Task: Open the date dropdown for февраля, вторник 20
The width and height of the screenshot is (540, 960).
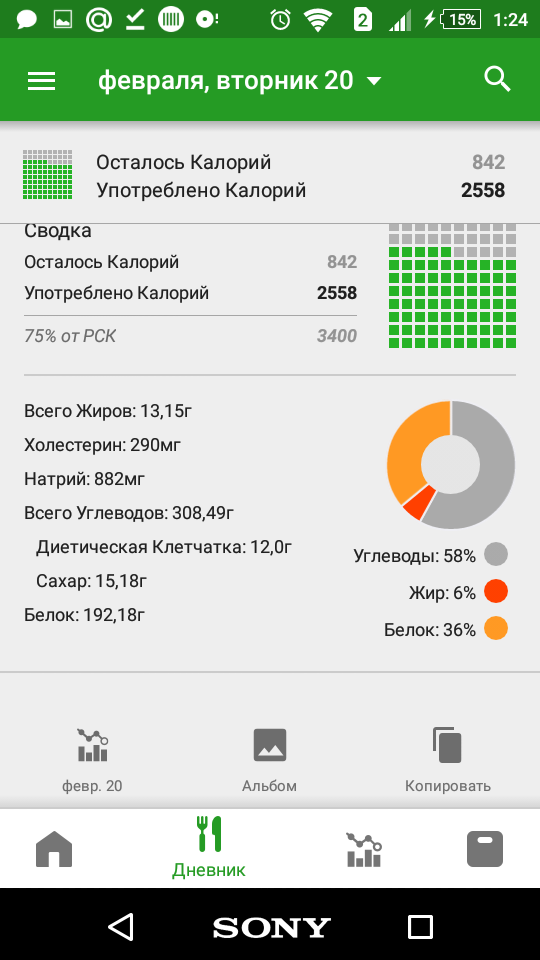Action: pos(240,80)
